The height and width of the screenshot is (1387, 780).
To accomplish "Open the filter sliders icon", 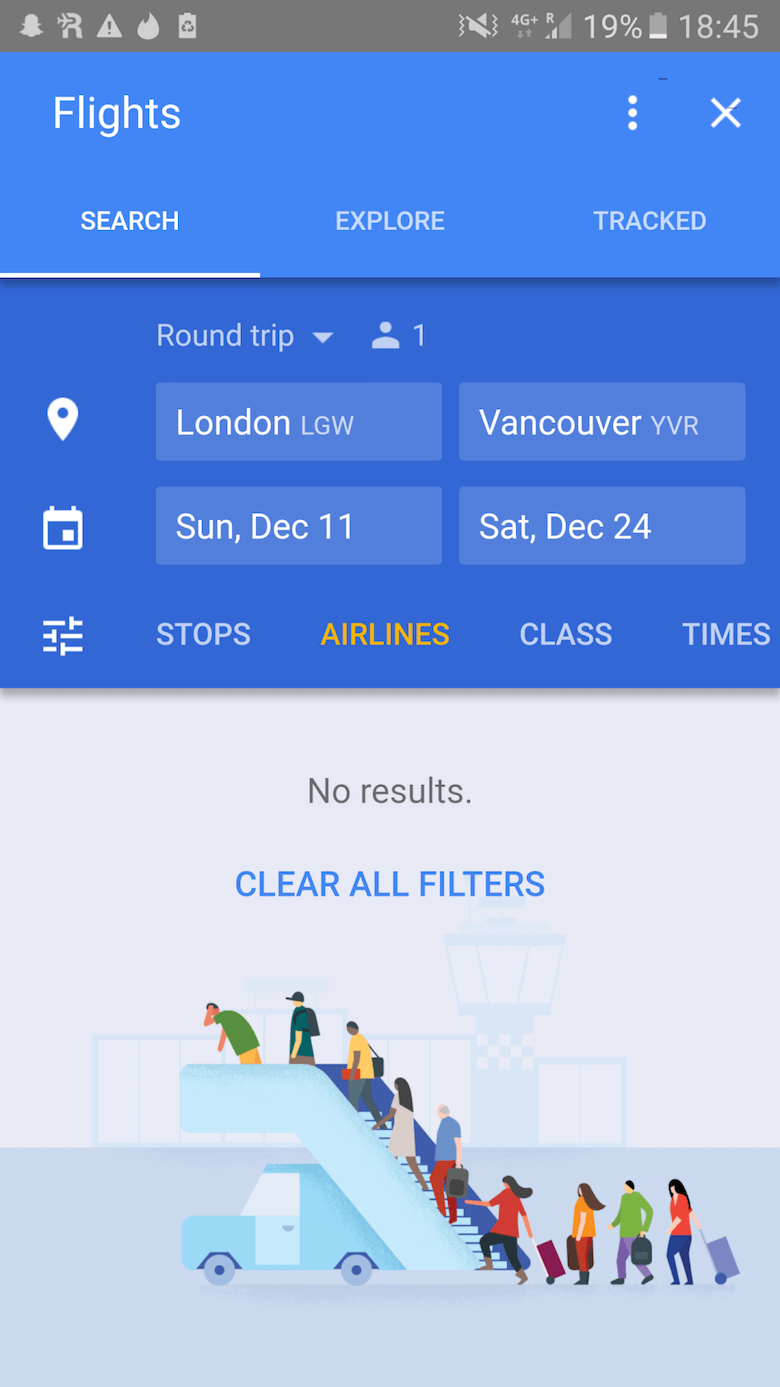I will coord(63,635).
